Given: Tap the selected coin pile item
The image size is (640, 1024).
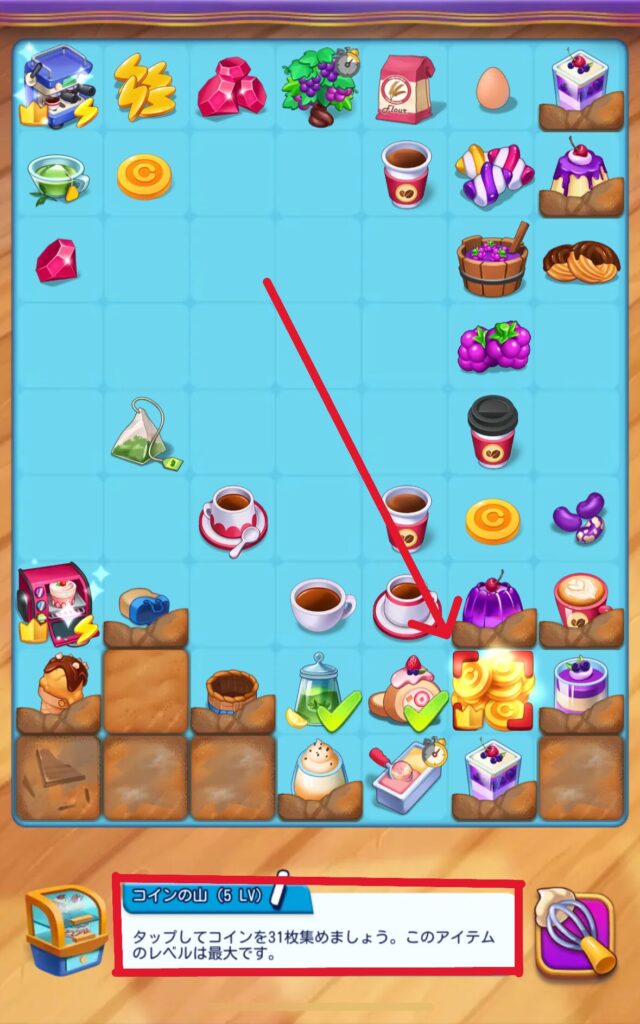Looking at the screenshot, I should (x=491, y=690).
